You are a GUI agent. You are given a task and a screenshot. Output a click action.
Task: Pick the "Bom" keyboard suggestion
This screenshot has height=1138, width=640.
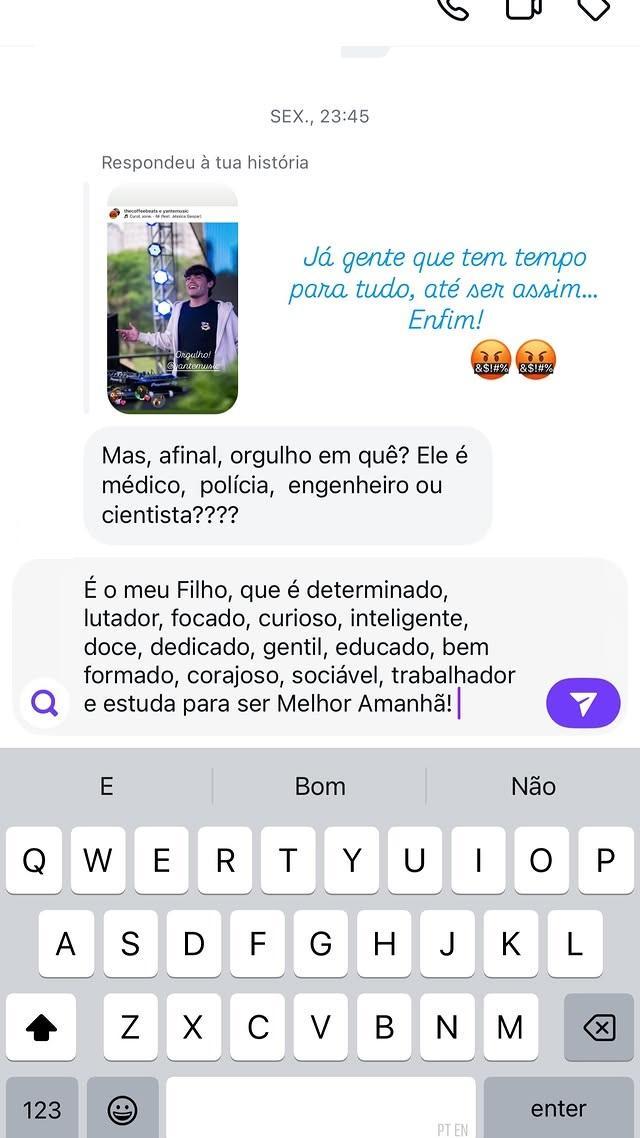click(320, 786)
